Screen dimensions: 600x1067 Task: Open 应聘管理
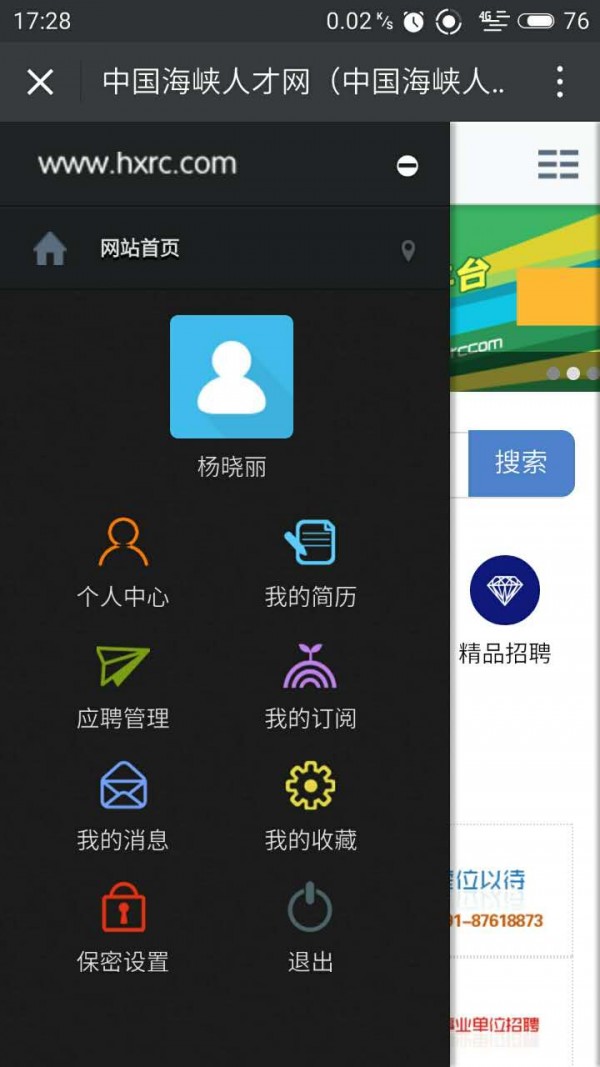pos(123,685)
